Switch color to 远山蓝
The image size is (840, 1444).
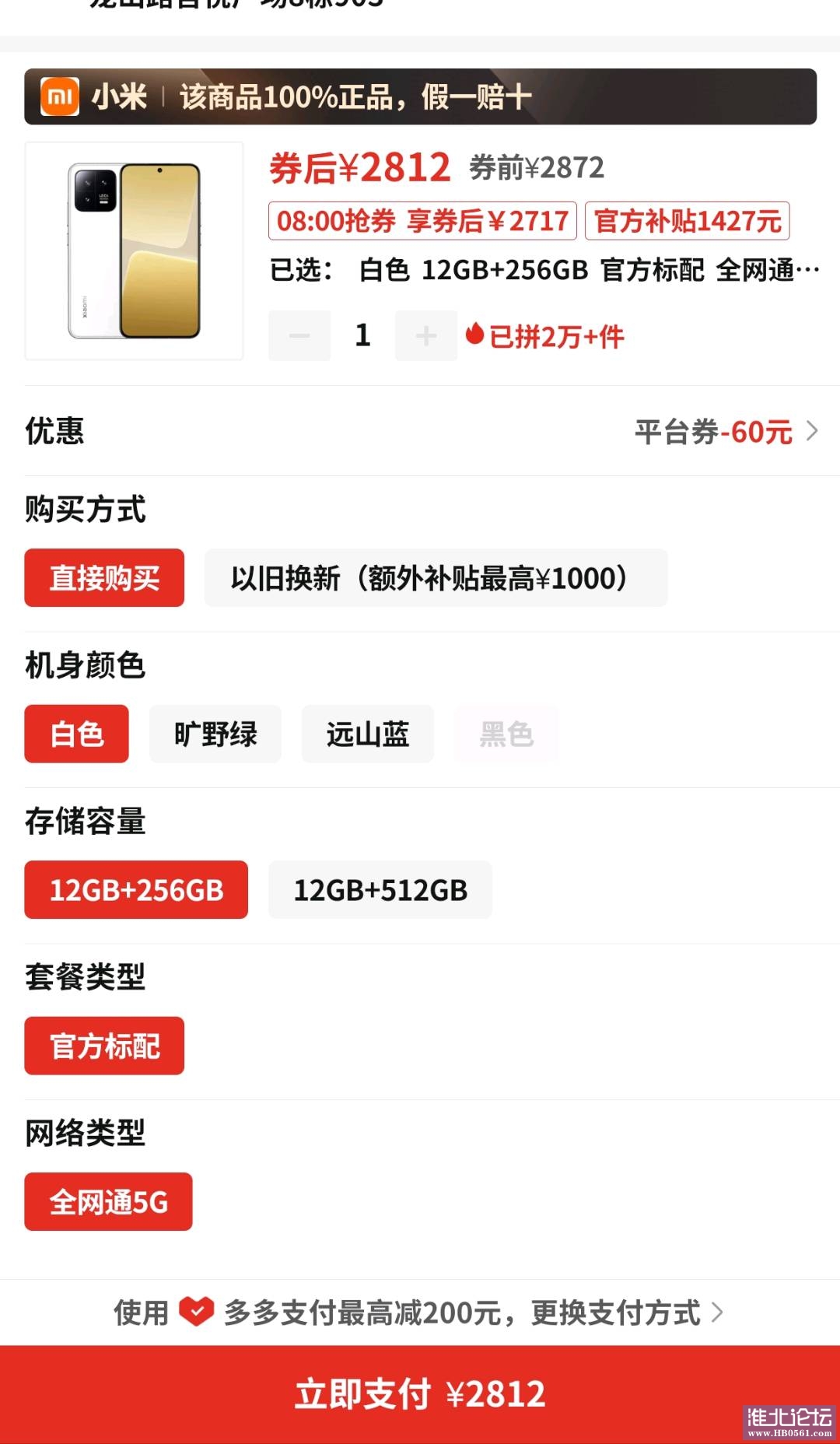pos(367,734)
